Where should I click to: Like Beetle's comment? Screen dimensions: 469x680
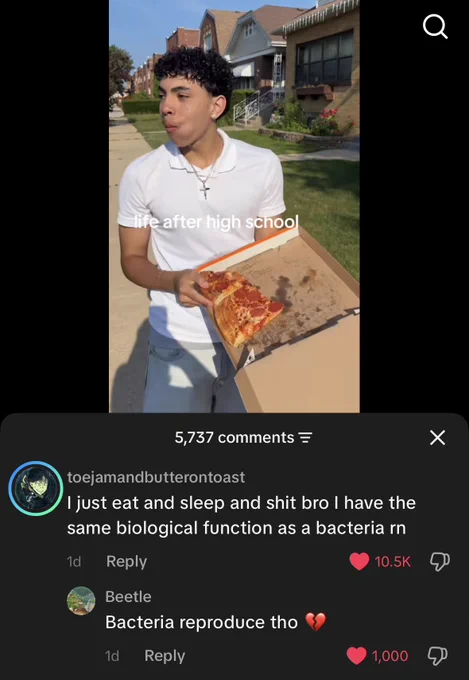(x=357, y=656)
